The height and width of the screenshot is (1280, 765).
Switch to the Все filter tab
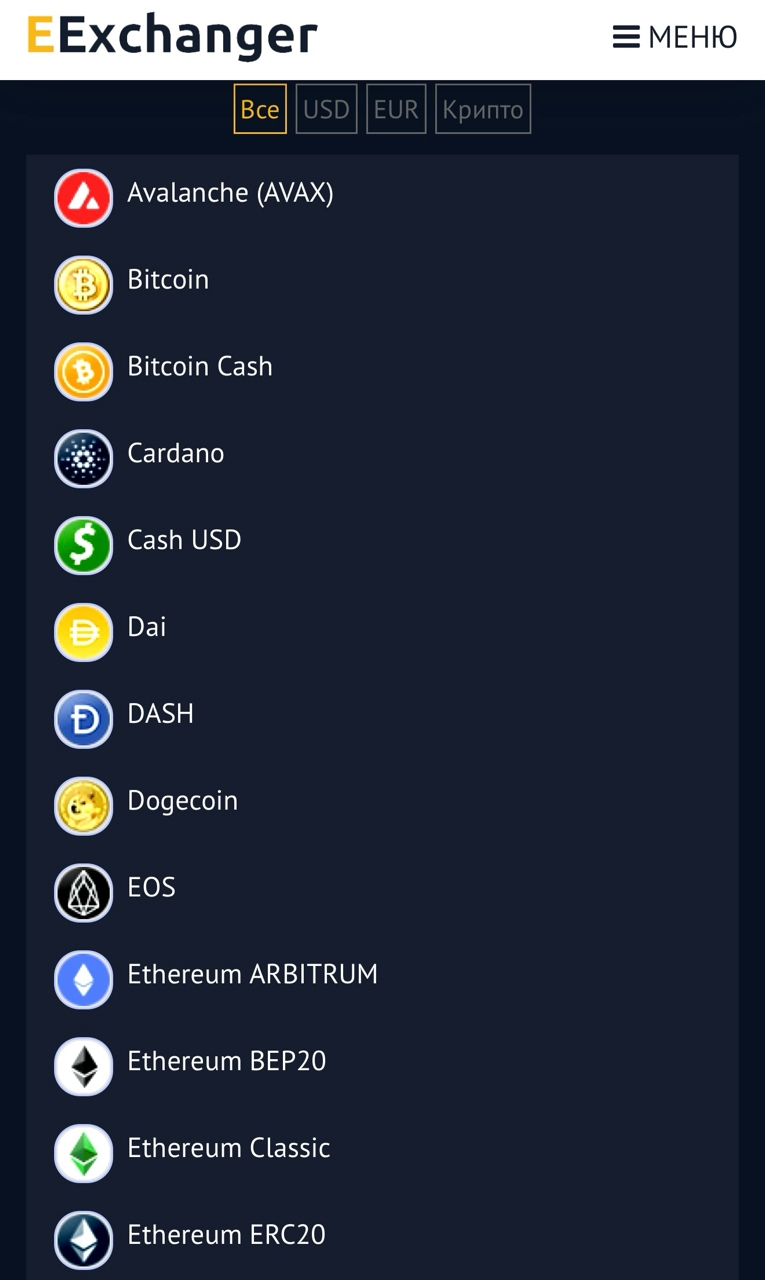pyautogui.click(x=259, y=110)
